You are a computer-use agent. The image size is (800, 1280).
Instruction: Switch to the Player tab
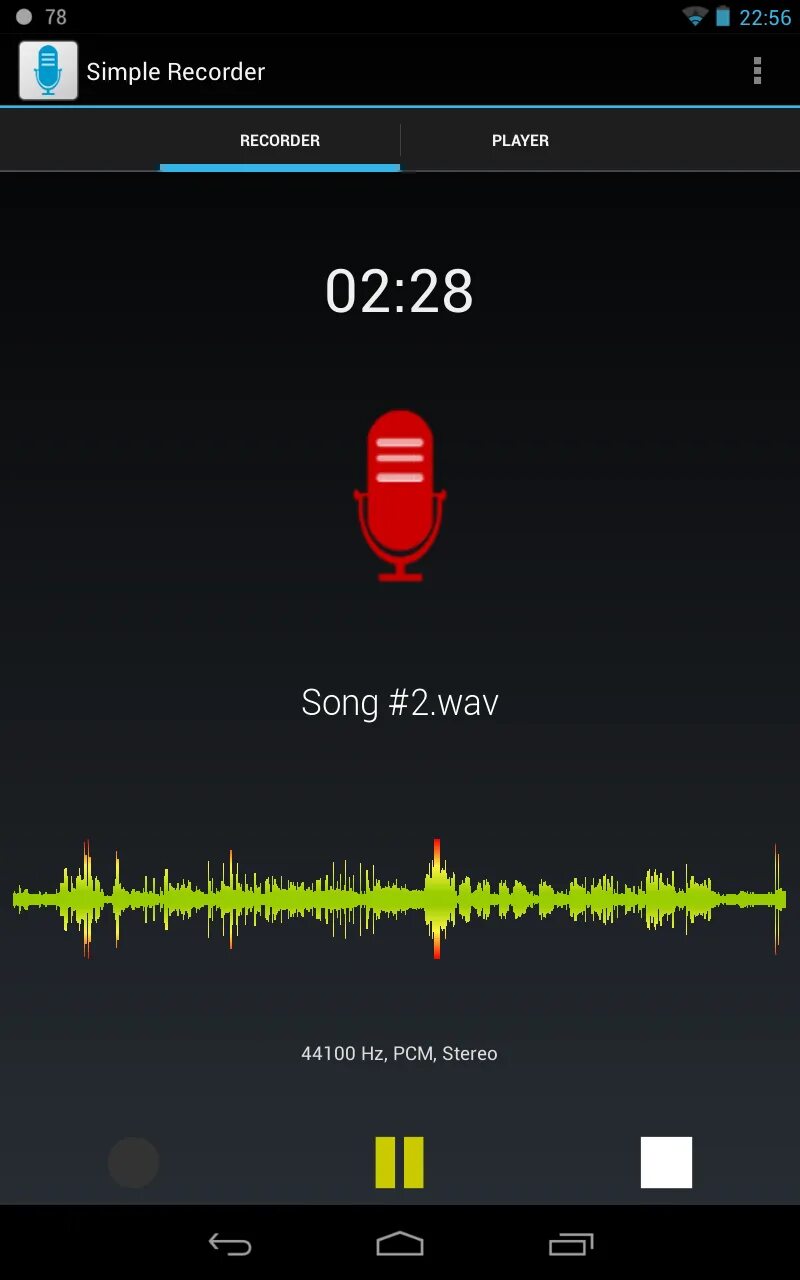tap(520, 141)
